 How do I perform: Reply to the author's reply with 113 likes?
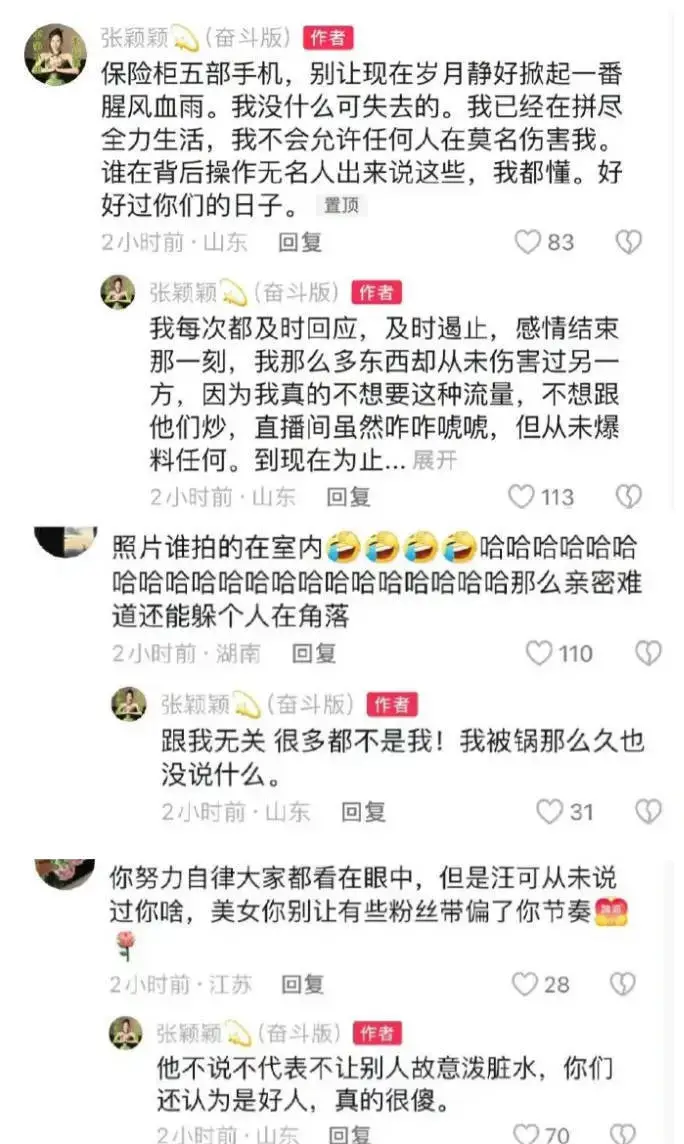[348, 496]
